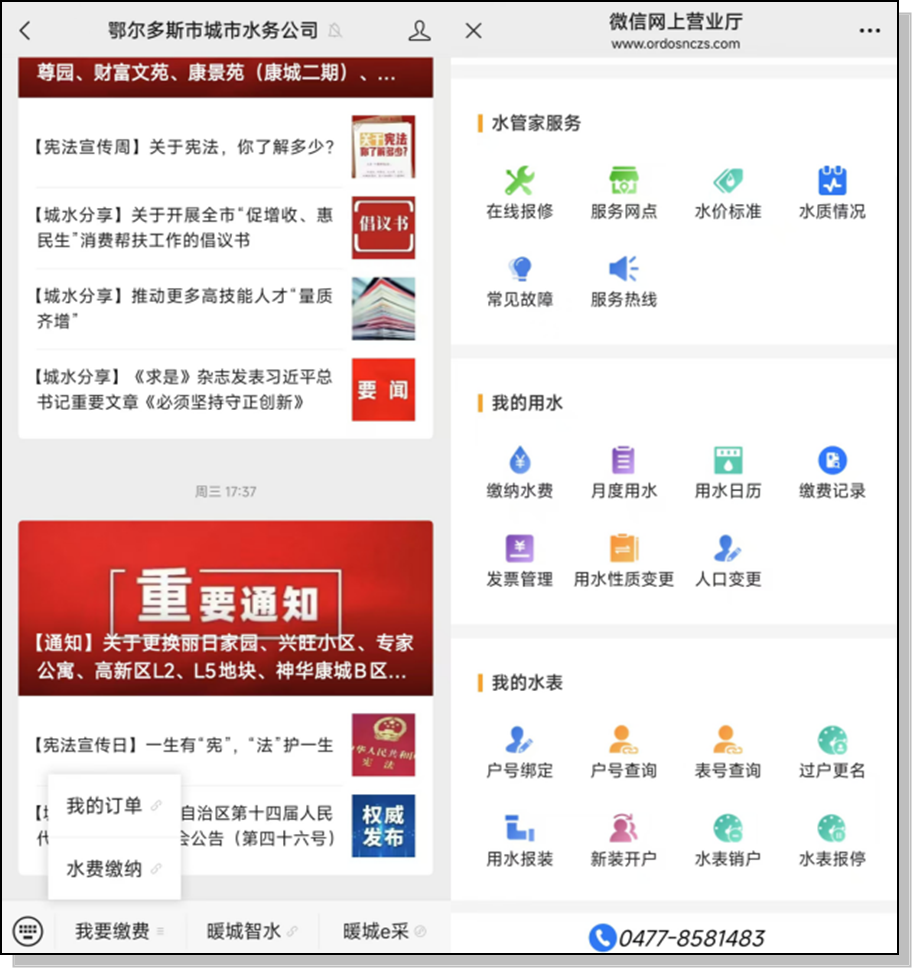Open the account profile icon
This screenshot has height=968, width=912.
pos(419,30)
